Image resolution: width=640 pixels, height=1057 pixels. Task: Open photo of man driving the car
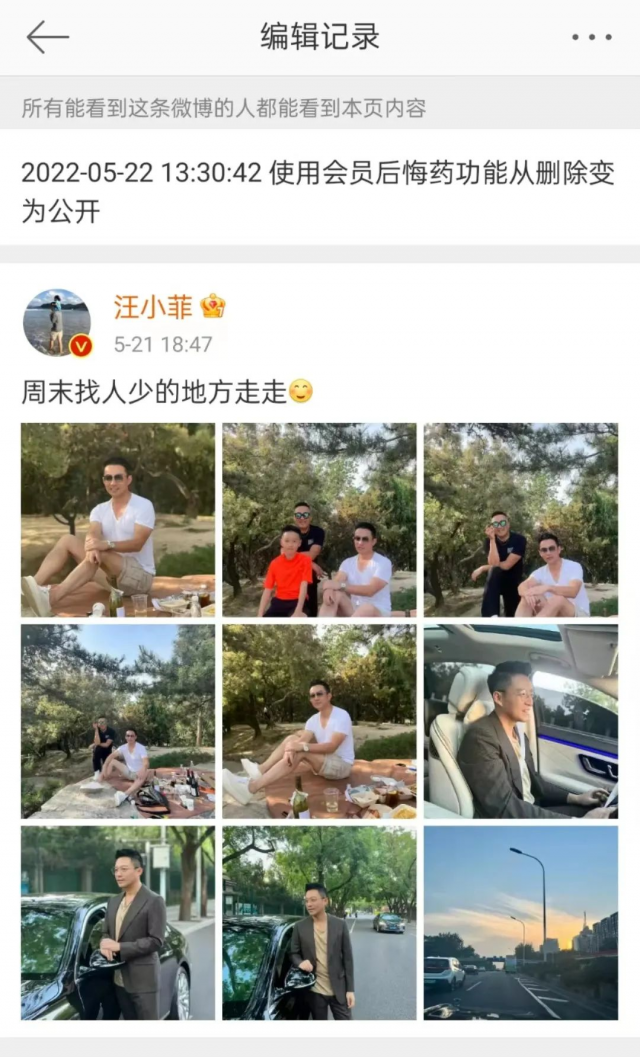520,721
